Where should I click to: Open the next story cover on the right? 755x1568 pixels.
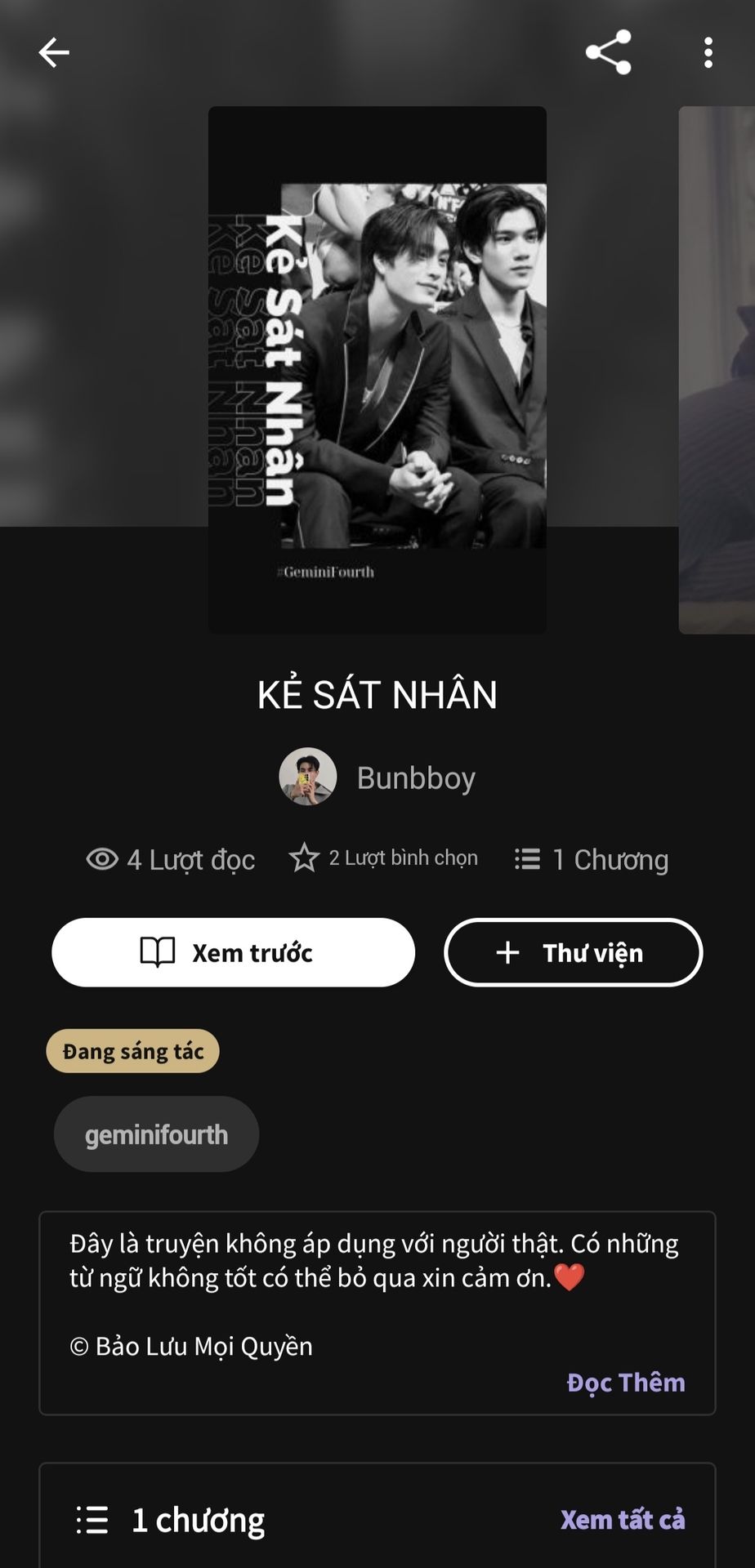click(717, 369)
